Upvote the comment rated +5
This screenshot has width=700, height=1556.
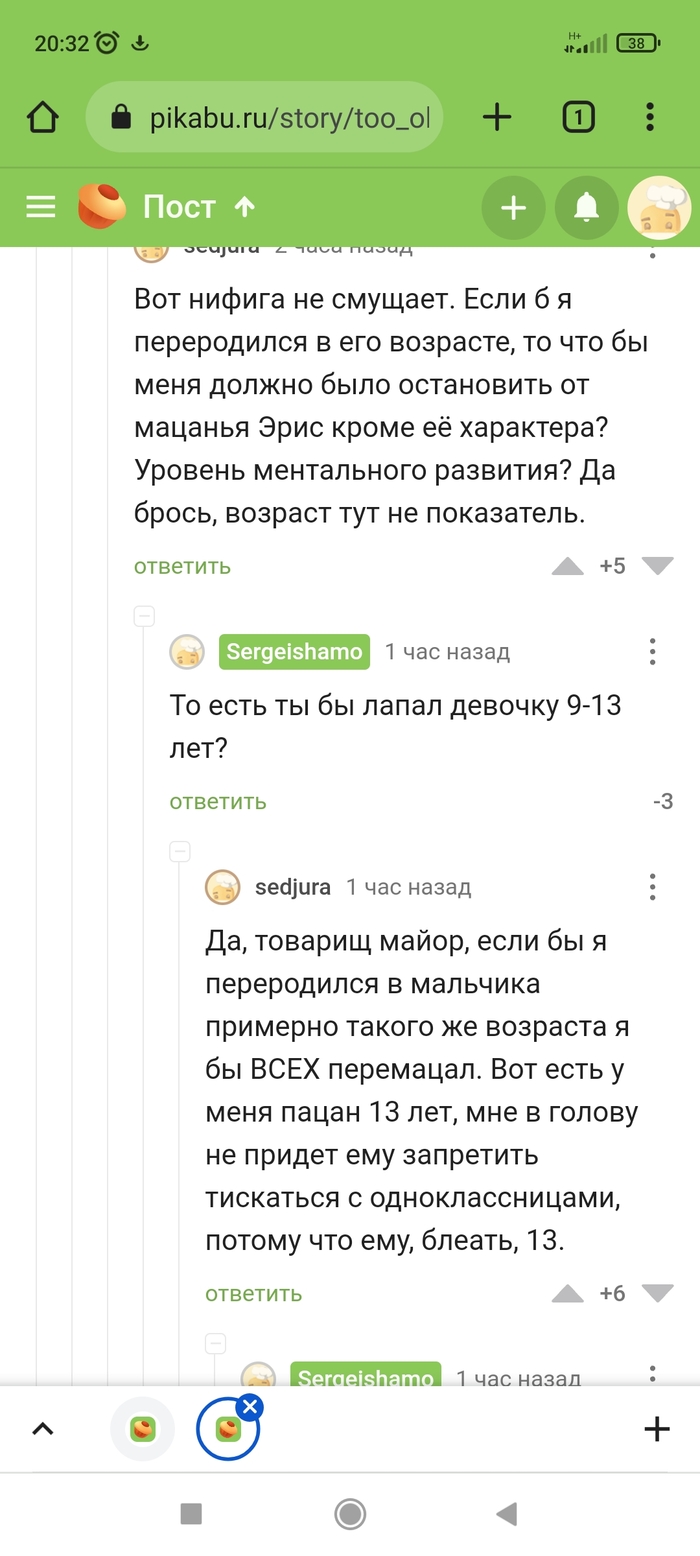(567, 566)
